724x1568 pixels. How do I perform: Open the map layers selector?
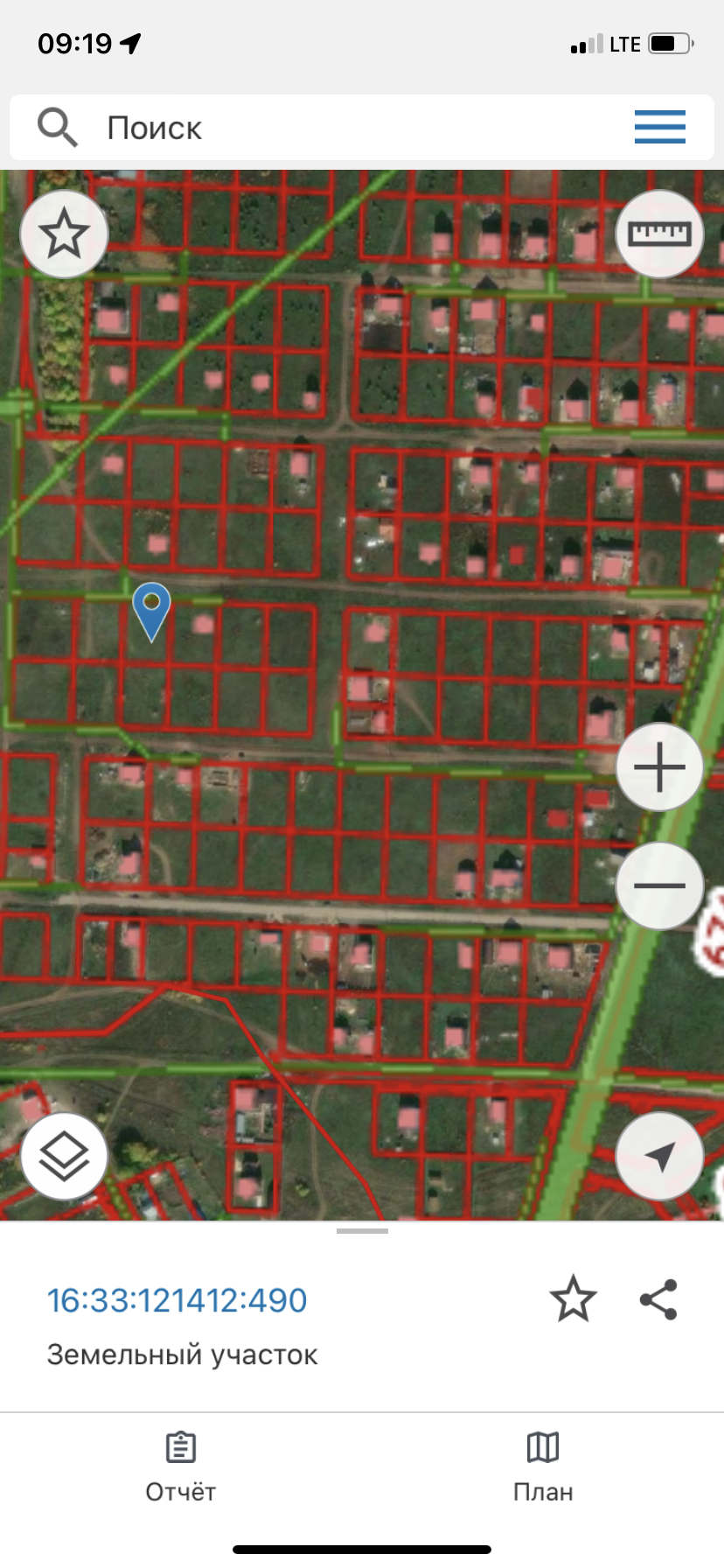(x=65, y=1157)
